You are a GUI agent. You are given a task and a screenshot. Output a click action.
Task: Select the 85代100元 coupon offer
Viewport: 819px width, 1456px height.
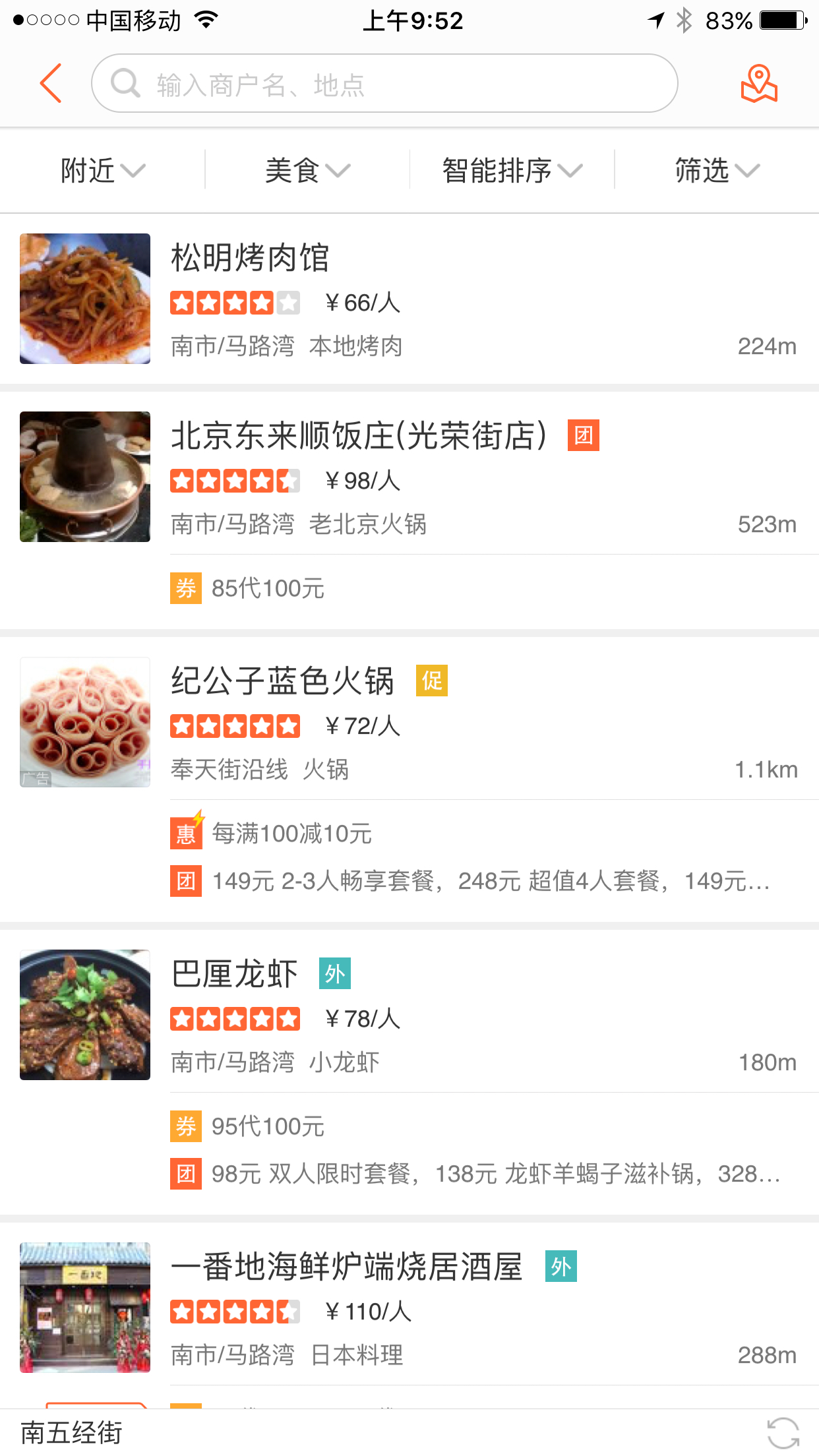coord(268,589)
